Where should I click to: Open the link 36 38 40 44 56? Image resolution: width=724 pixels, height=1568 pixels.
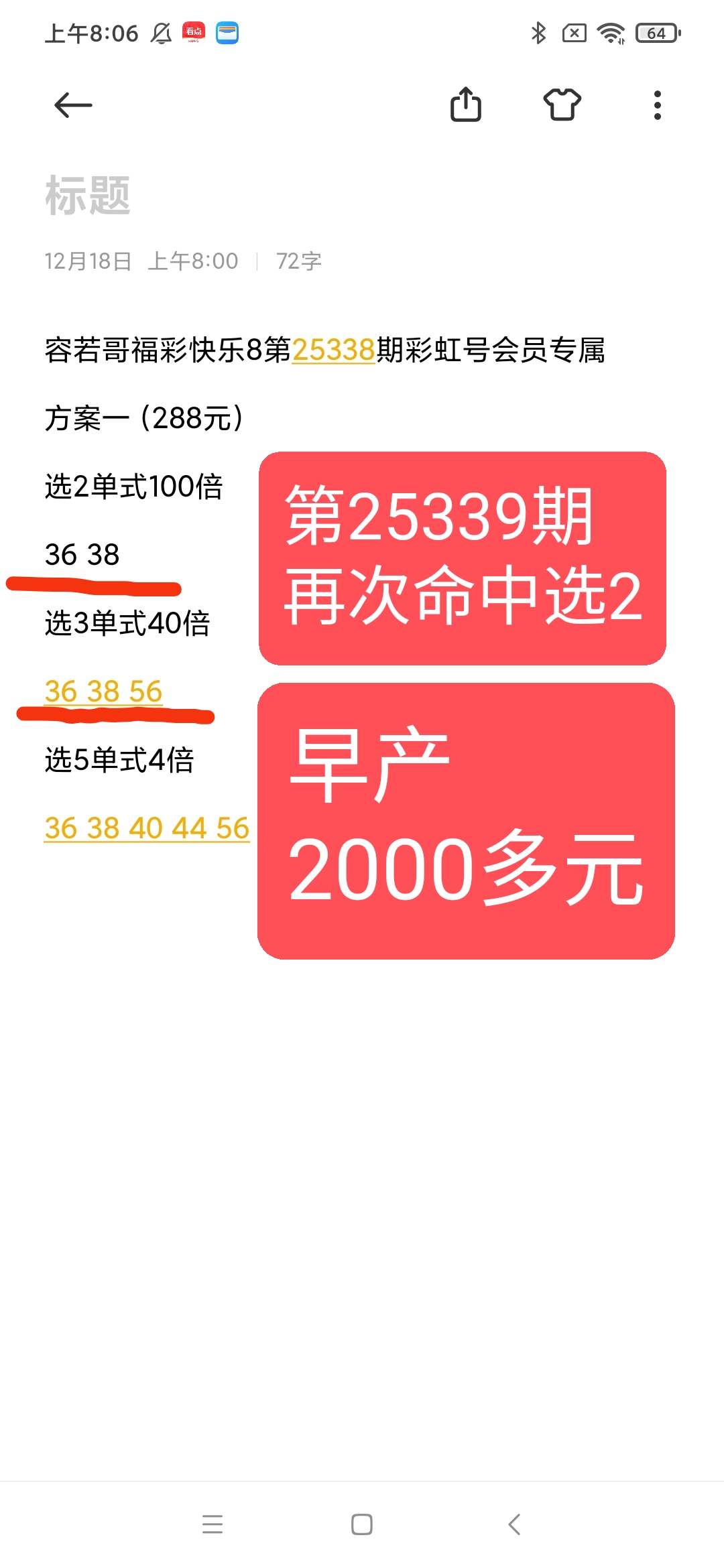146,830
